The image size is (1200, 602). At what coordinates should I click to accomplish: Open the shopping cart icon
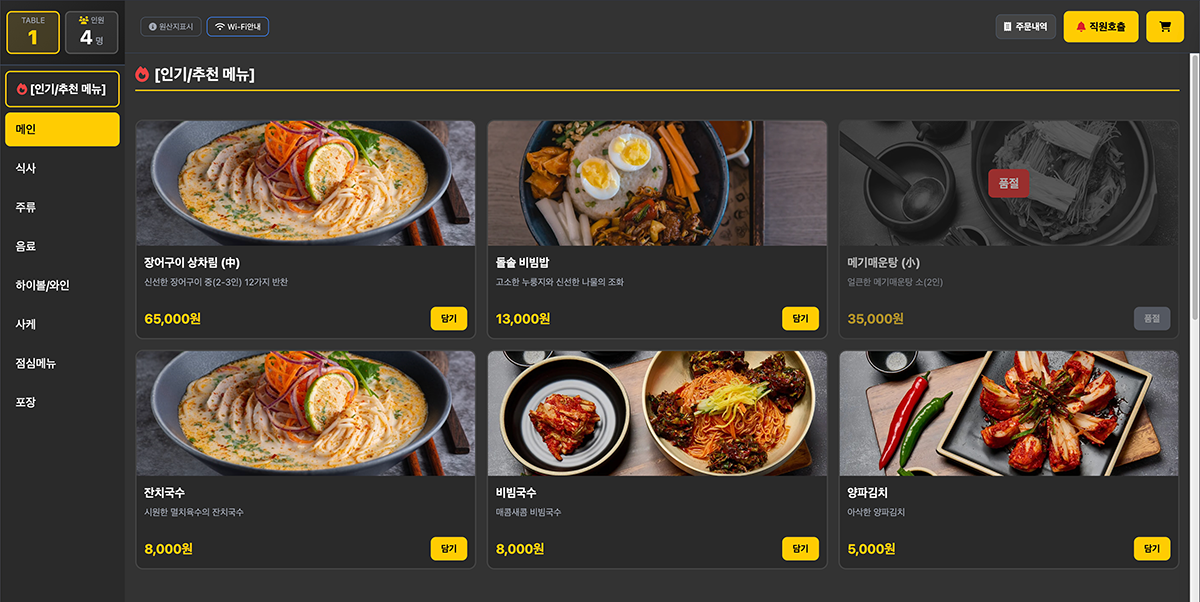[x=1164, y=27]
